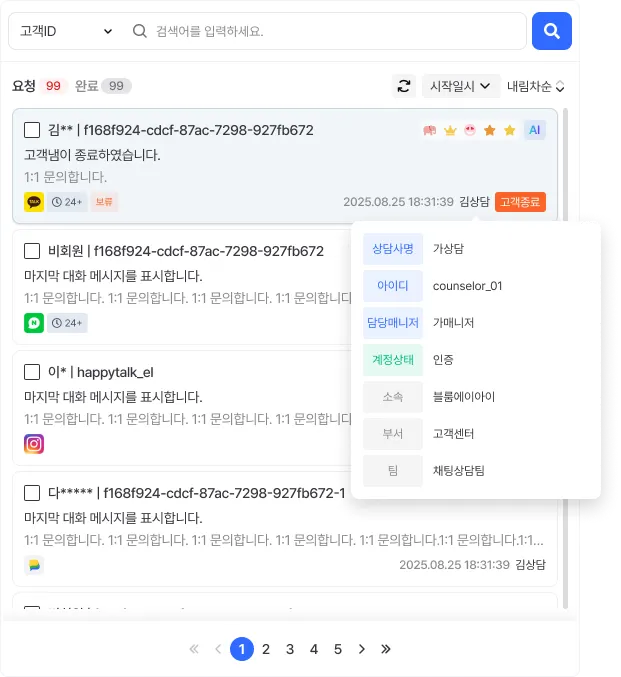Check the box for 비회원 chat

click(32, 251)
